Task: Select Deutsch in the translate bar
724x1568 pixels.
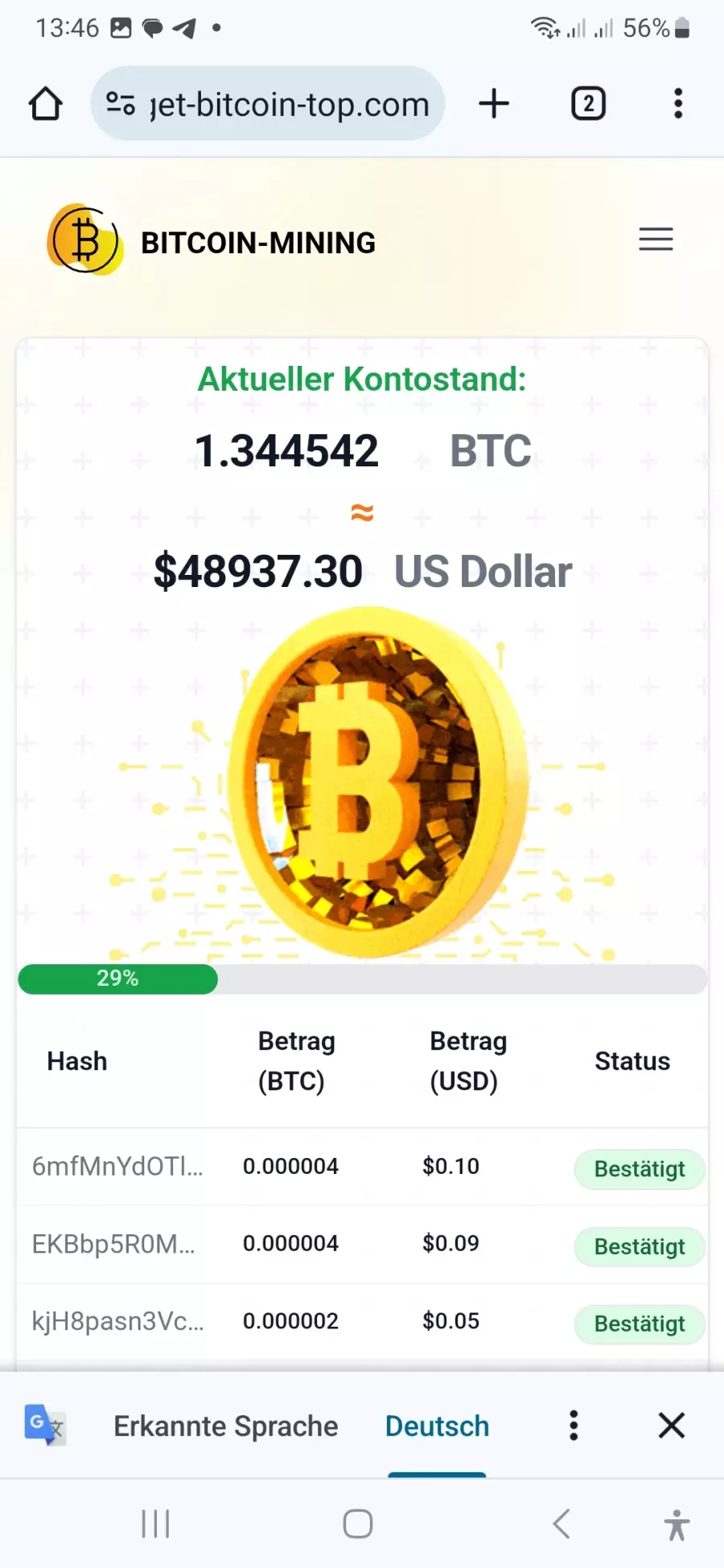Action: click(x=437, y=1426)
